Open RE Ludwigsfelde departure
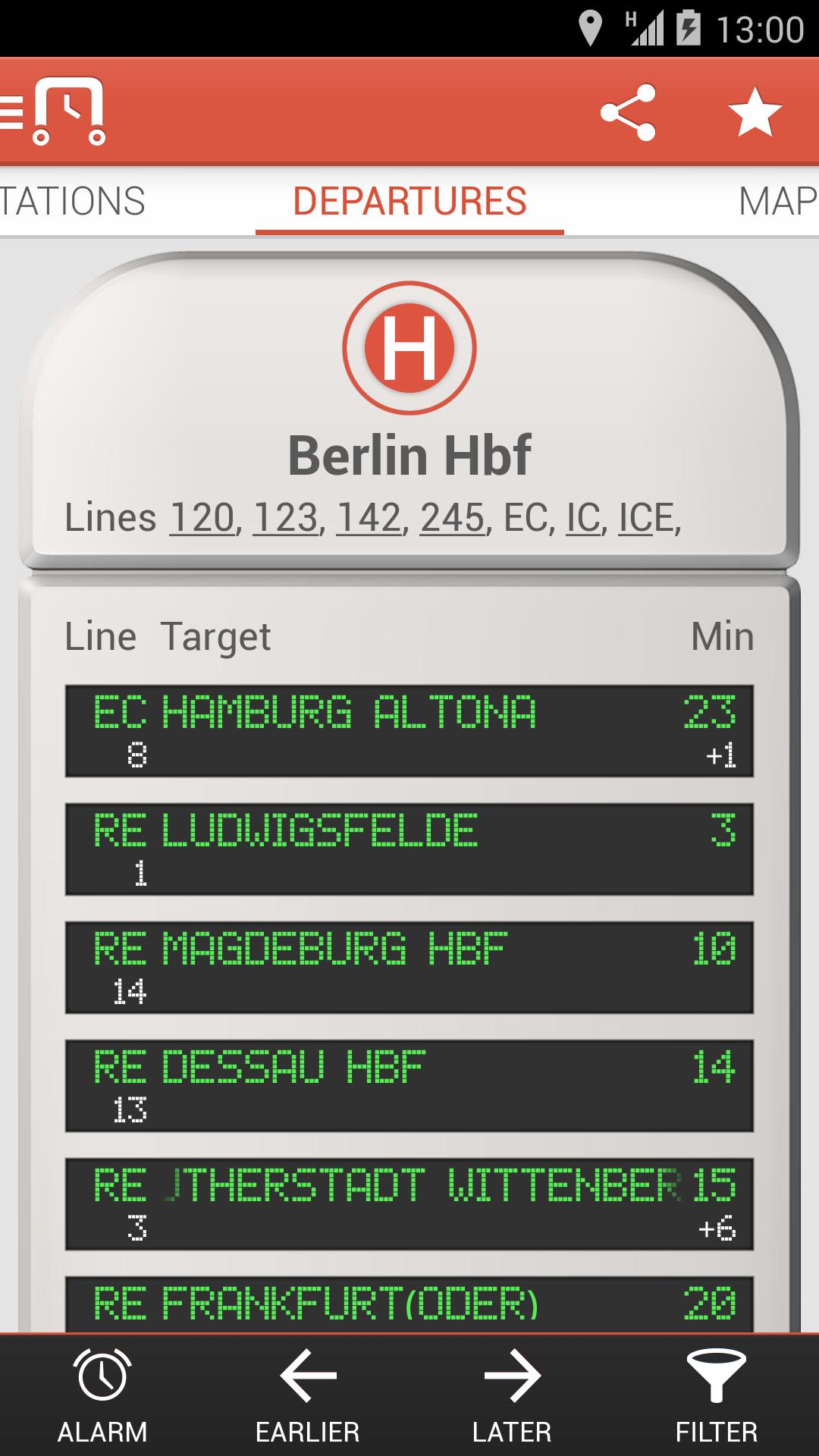Image resolution: width=819 pixels, height=1456 pixels. tap(409, 849)
